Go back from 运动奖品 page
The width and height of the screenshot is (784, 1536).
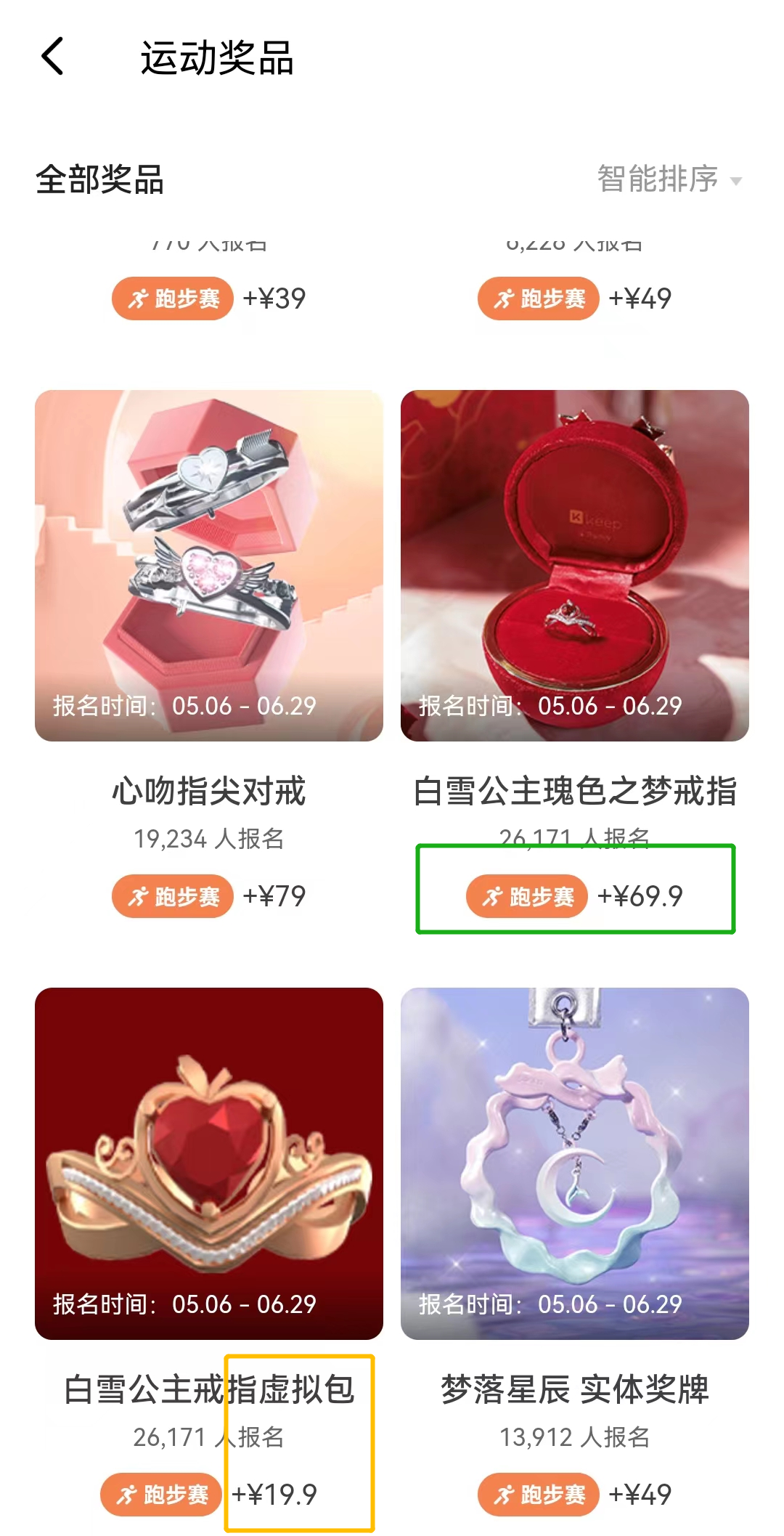tap(52, 57)
